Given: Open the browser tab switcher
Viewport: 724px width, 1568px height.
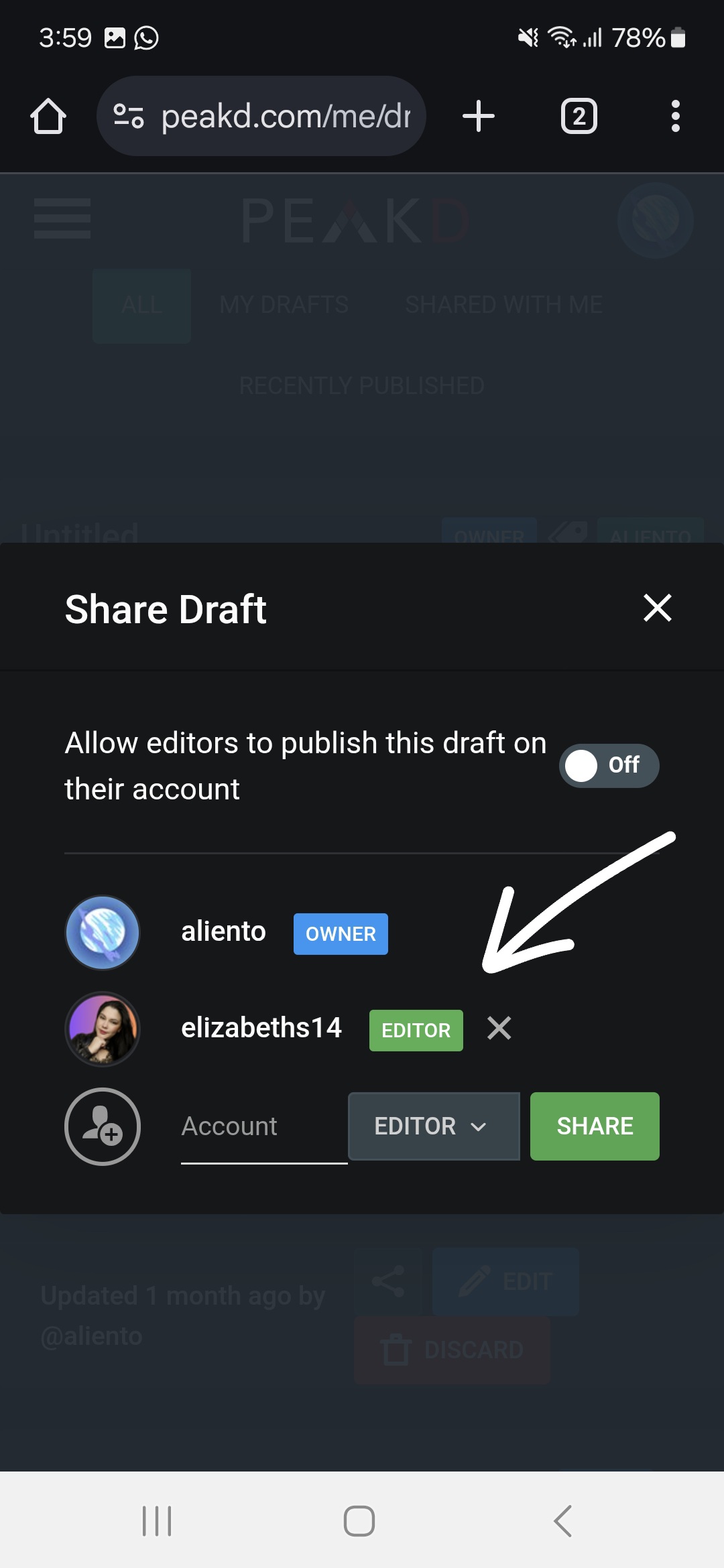Looking at the screenshot, I should (579, 116).
